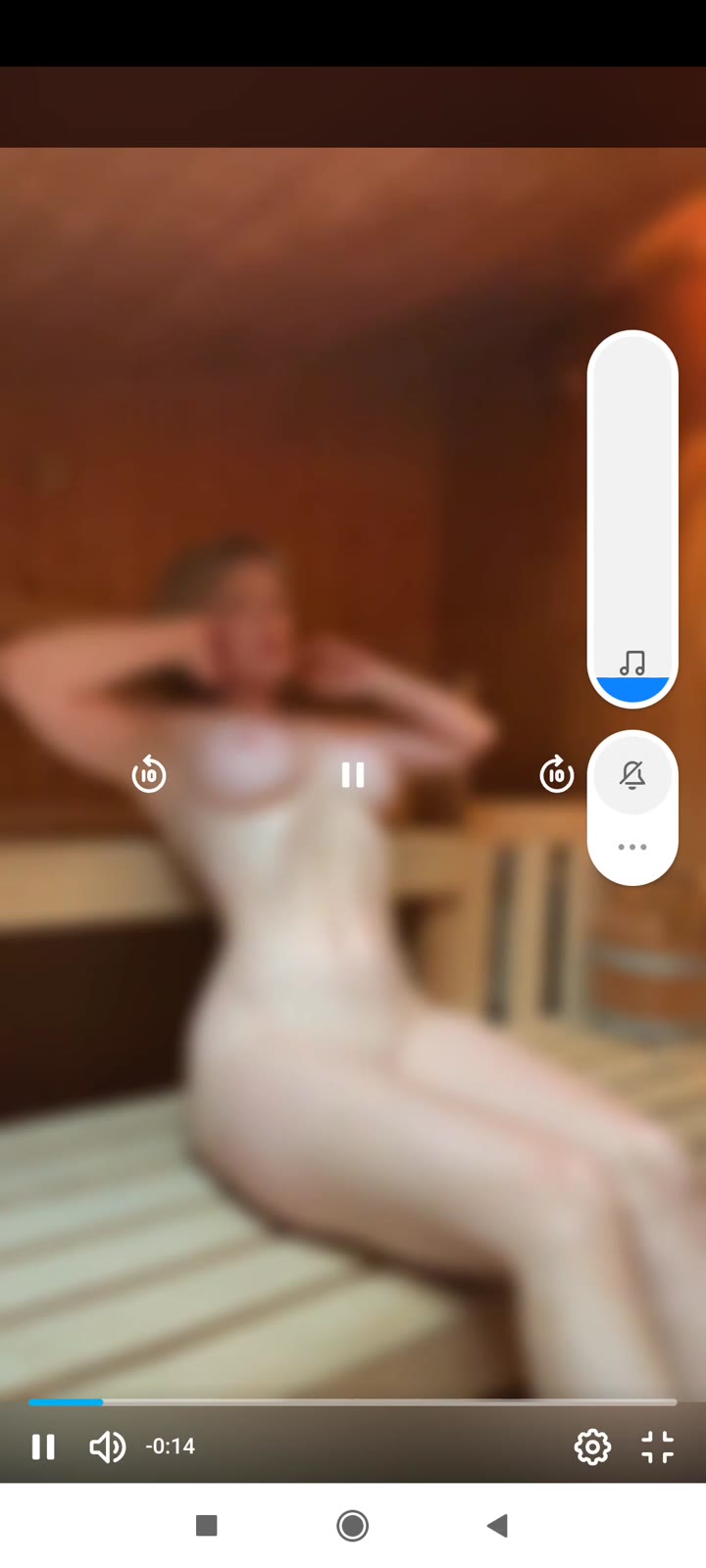Mute the video with the speaker icon
The image size is (706, 1568).
(107, 1446)
